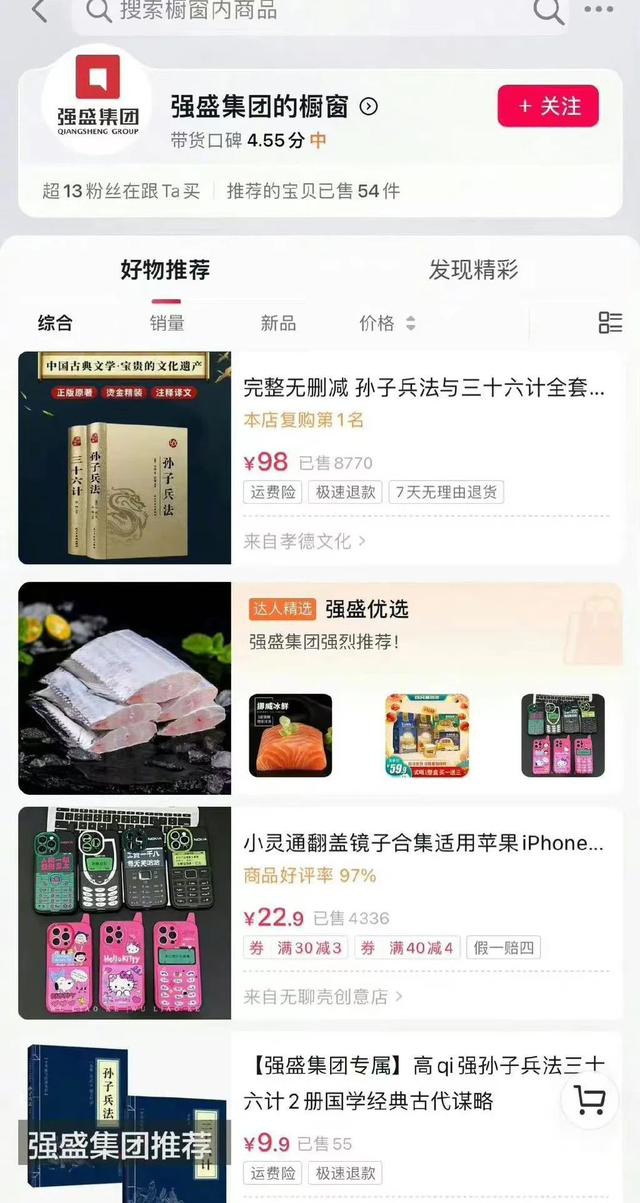
Task: Tap the magnifier search icon
Action: (x=549, y=12)
